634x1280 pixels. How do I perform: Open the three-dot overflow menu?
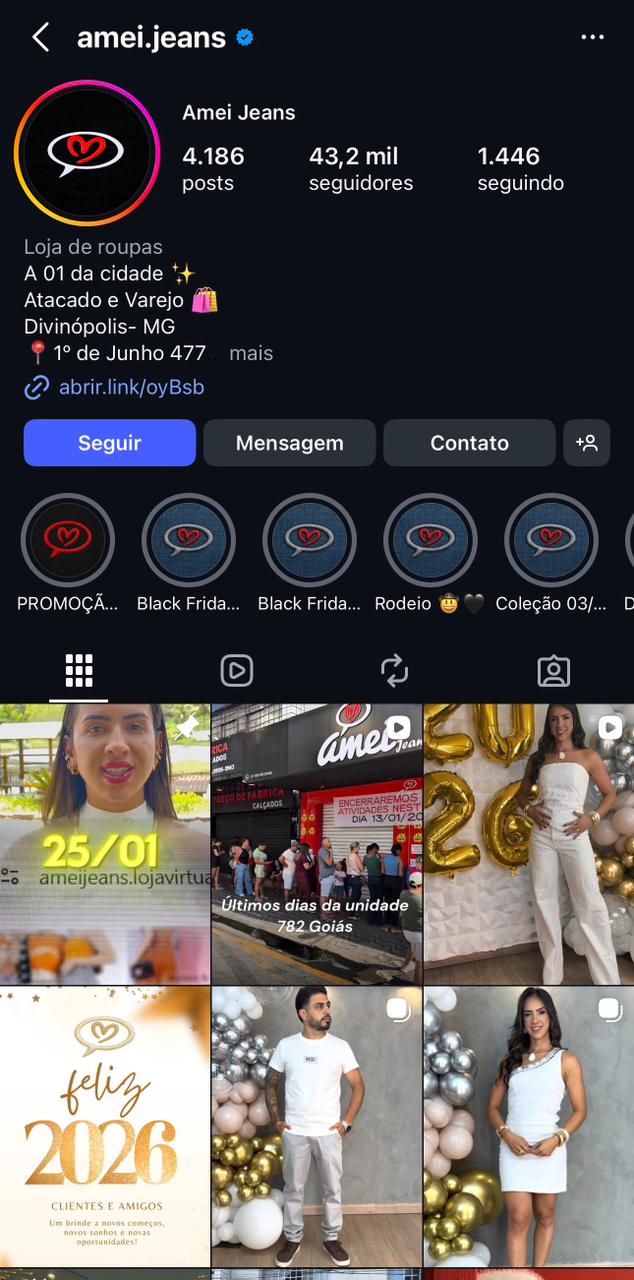click(592, 38)
